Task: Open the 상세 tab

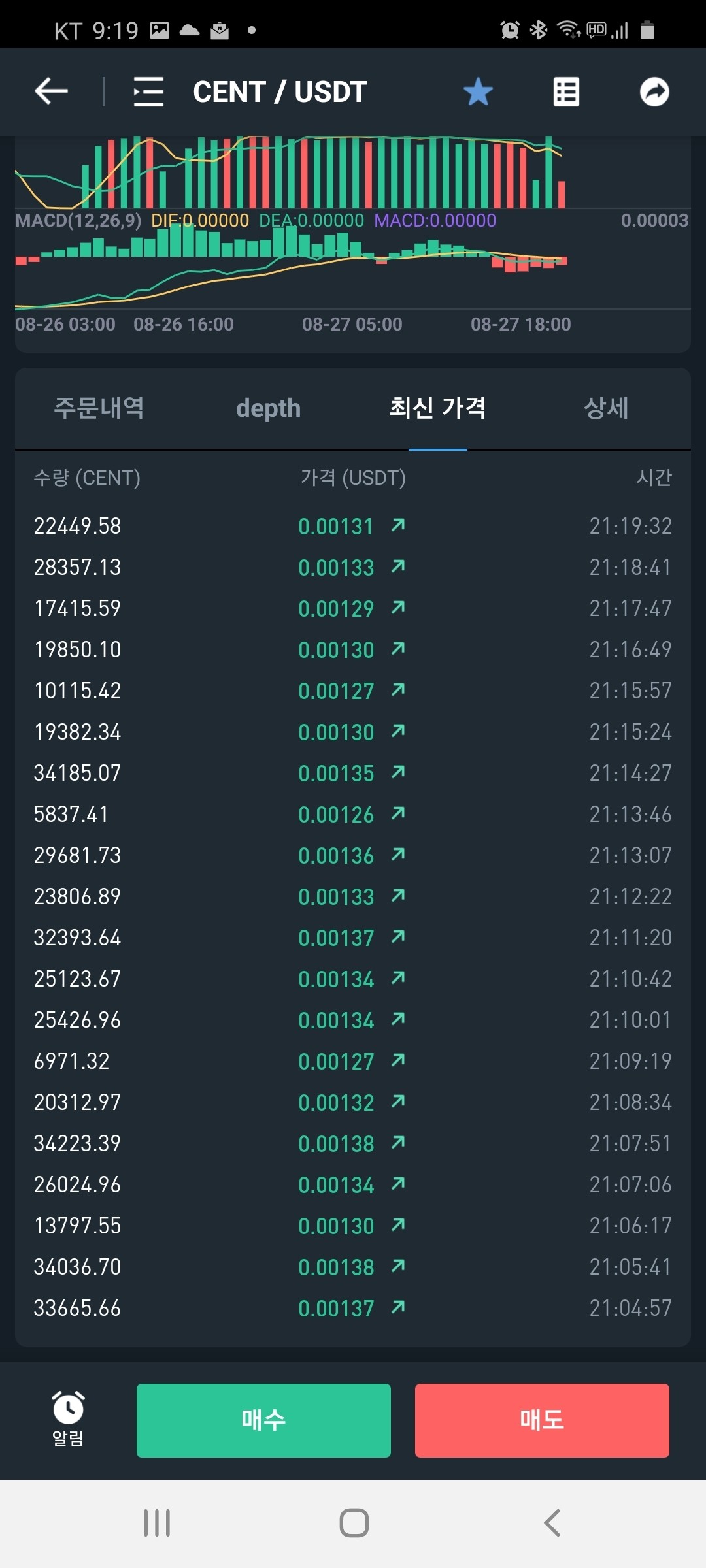Action: 606,408
